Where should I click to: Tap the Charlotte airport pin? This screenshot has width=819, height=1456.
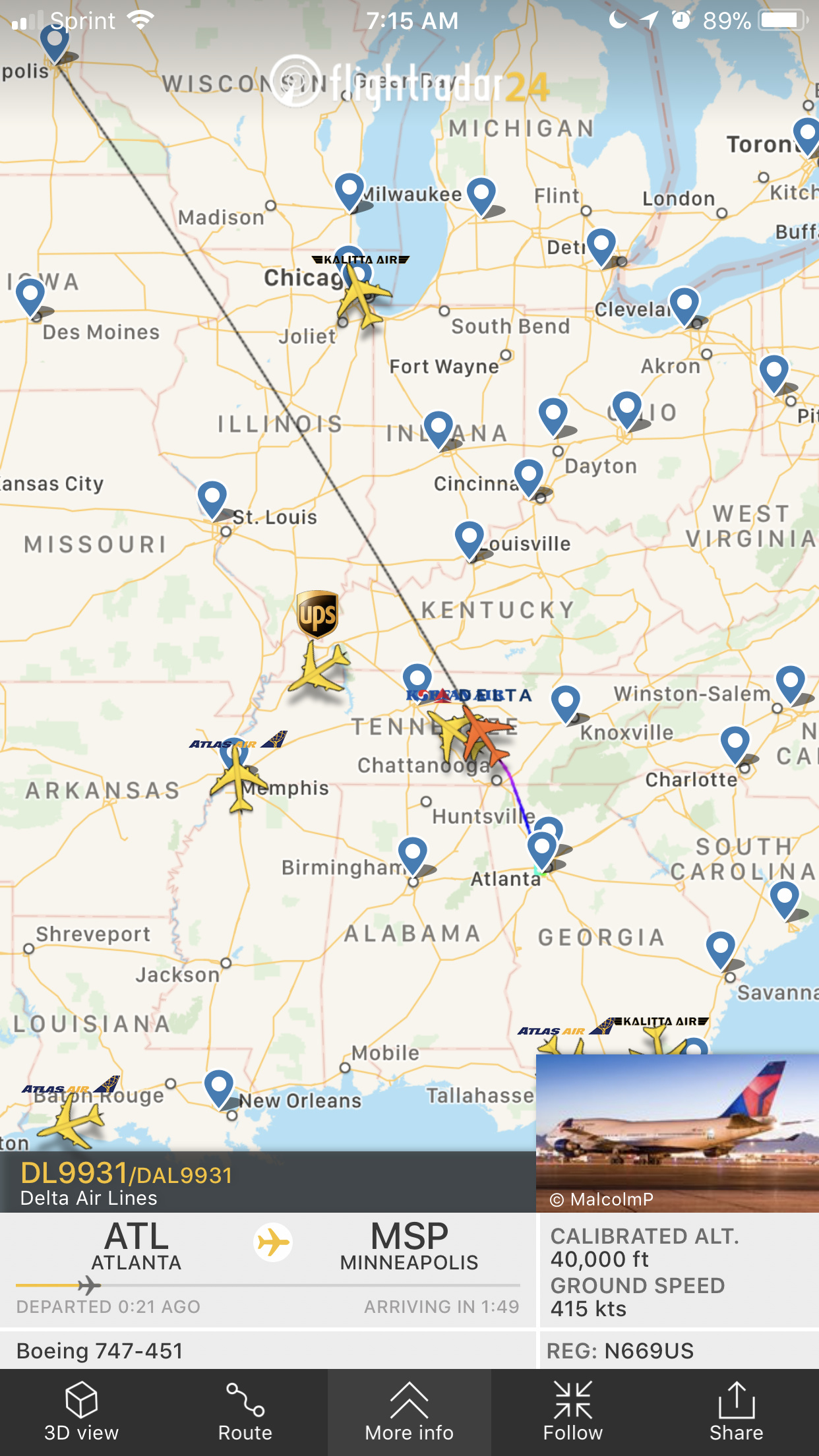[735, 743]
